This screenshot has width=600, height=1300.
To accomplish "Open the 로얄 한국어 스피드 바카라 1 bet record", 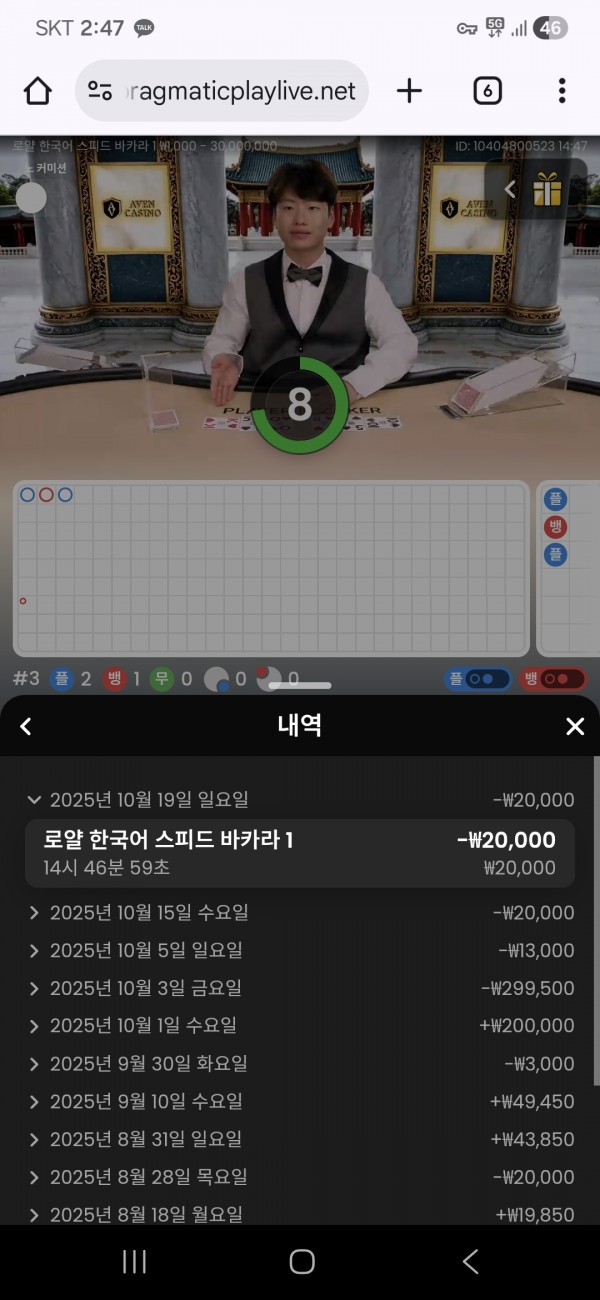I will click(300, 853).
